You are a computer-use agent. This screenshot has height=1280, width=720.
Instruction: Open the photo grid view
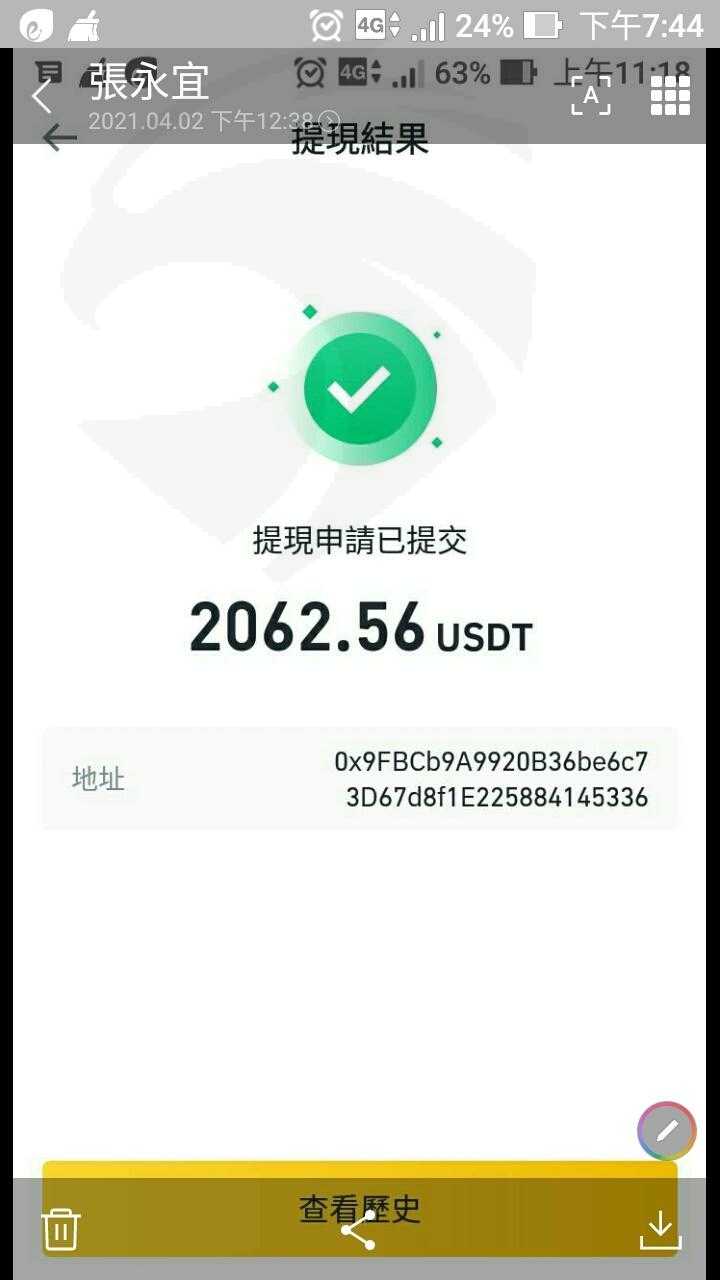click(x=670, y=96)
